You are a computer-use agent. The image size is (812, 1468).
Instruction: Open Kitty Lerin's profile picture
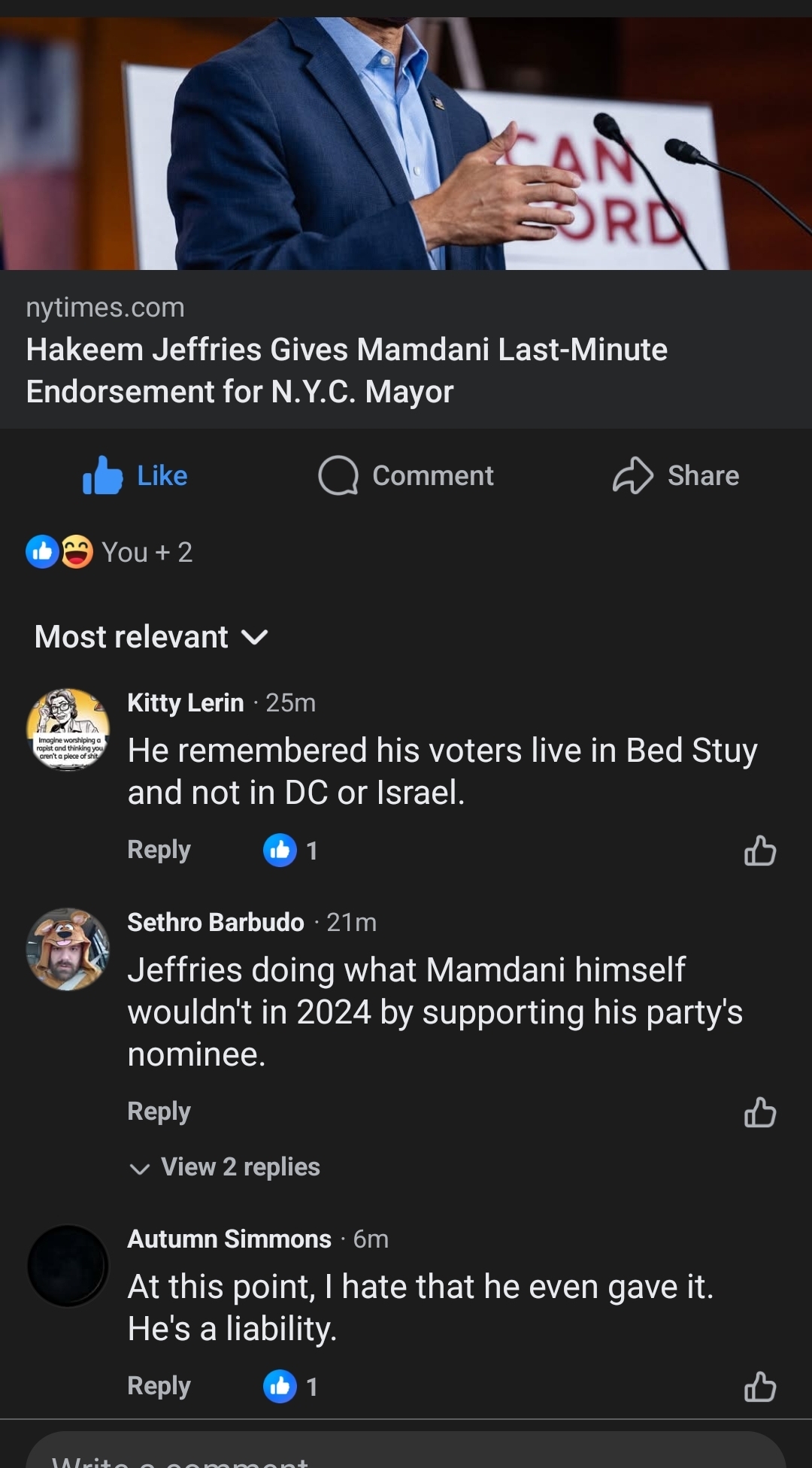(x=68, y=729)
